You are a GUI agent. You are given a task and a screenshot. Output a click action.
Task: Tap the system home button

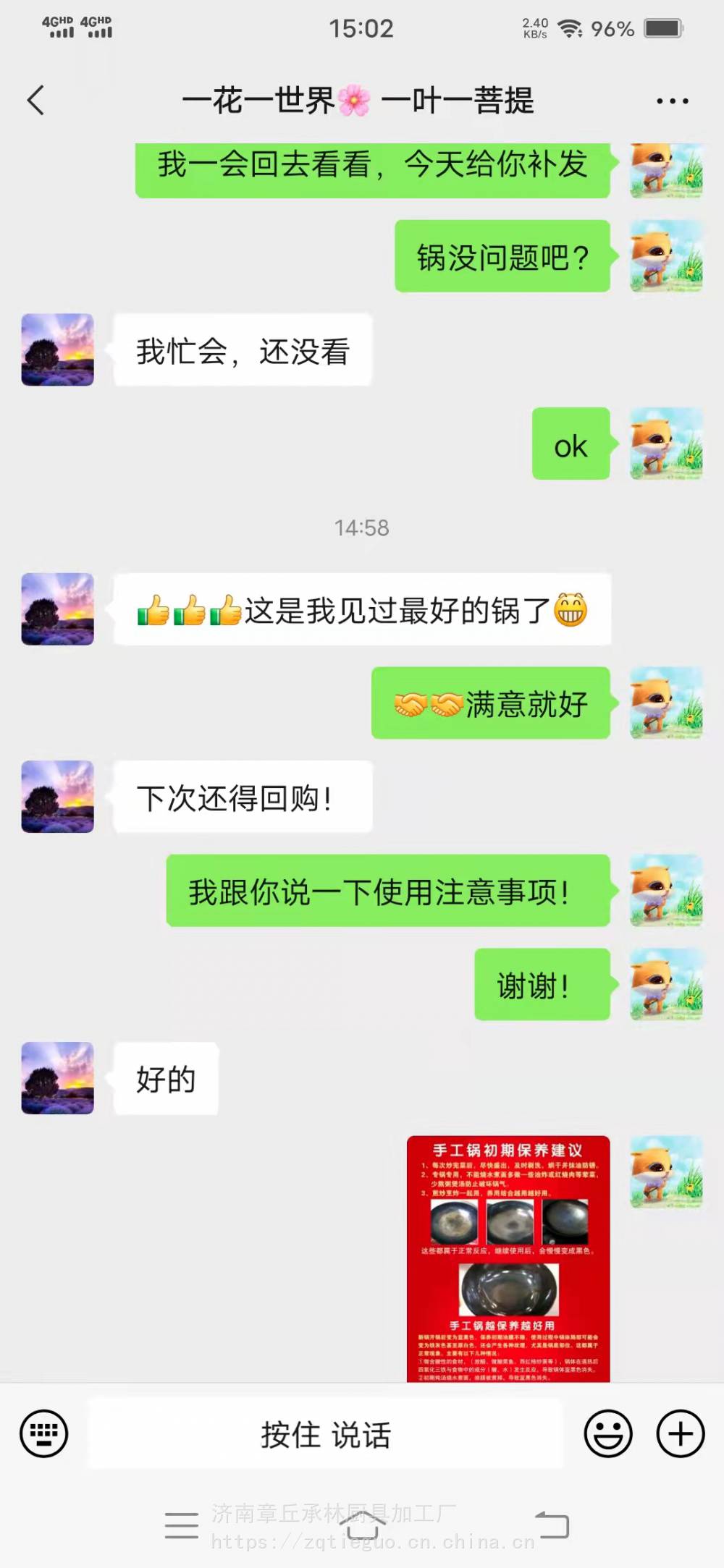coord(362,1525)
